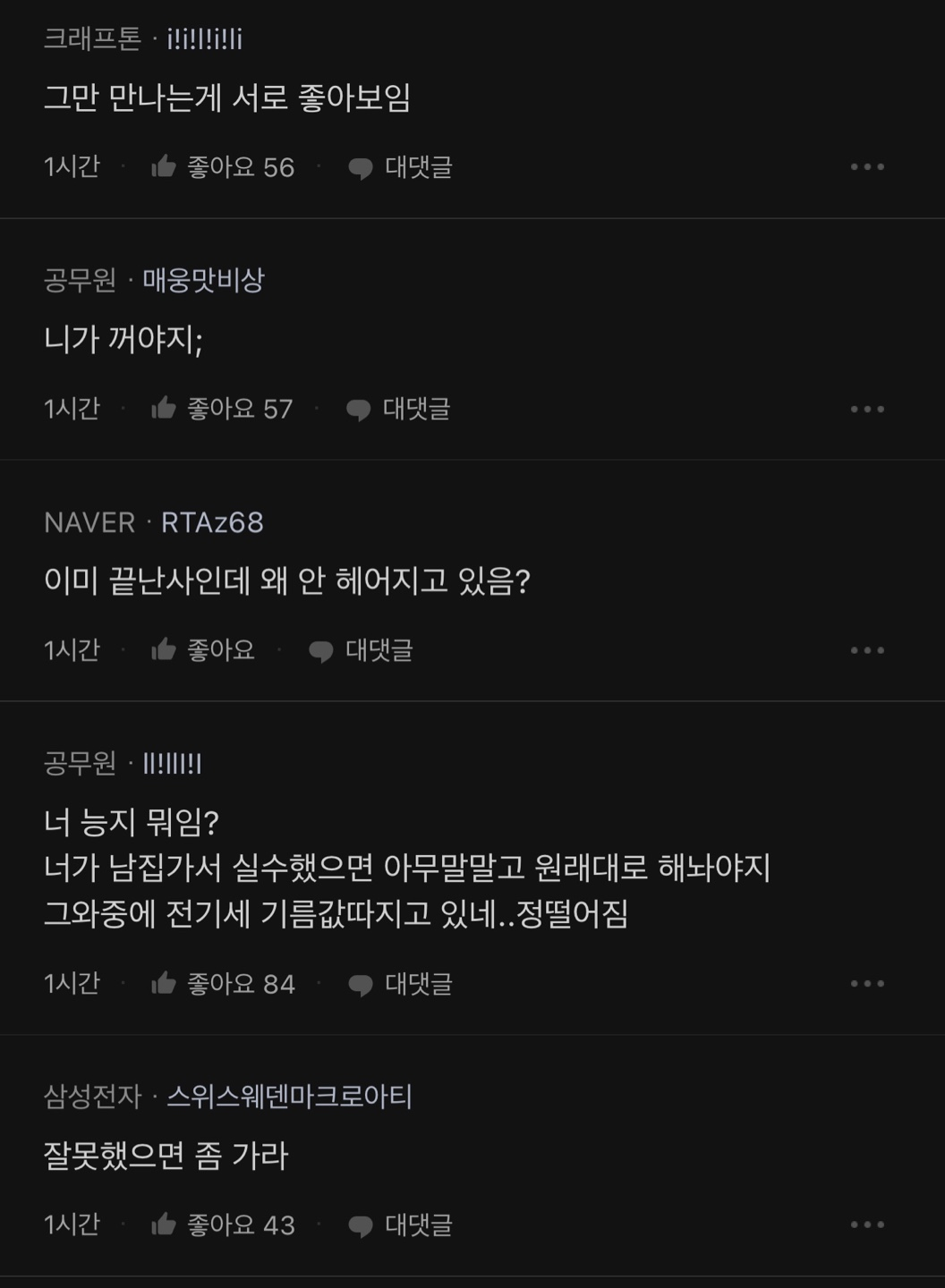Open more options on "너 능지 뭐임?" comment

tap(866, 984)
